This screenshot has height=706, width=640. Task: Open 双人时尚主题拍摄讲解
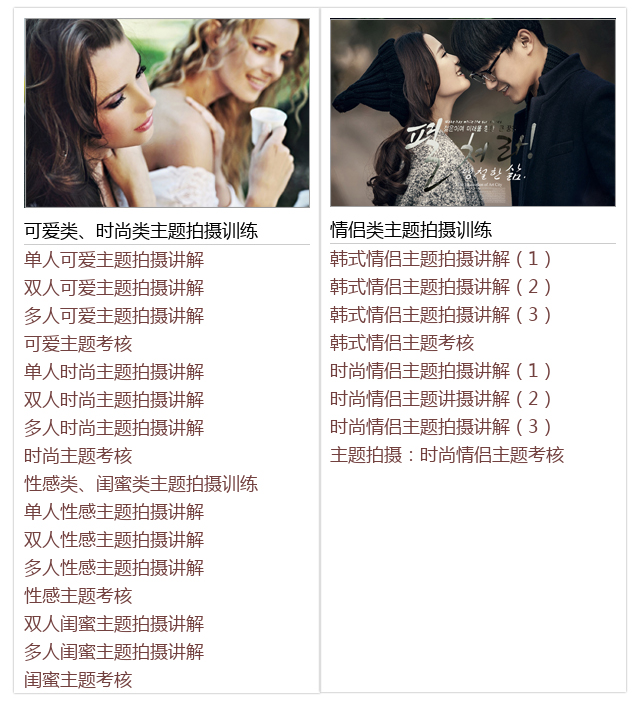114,400
